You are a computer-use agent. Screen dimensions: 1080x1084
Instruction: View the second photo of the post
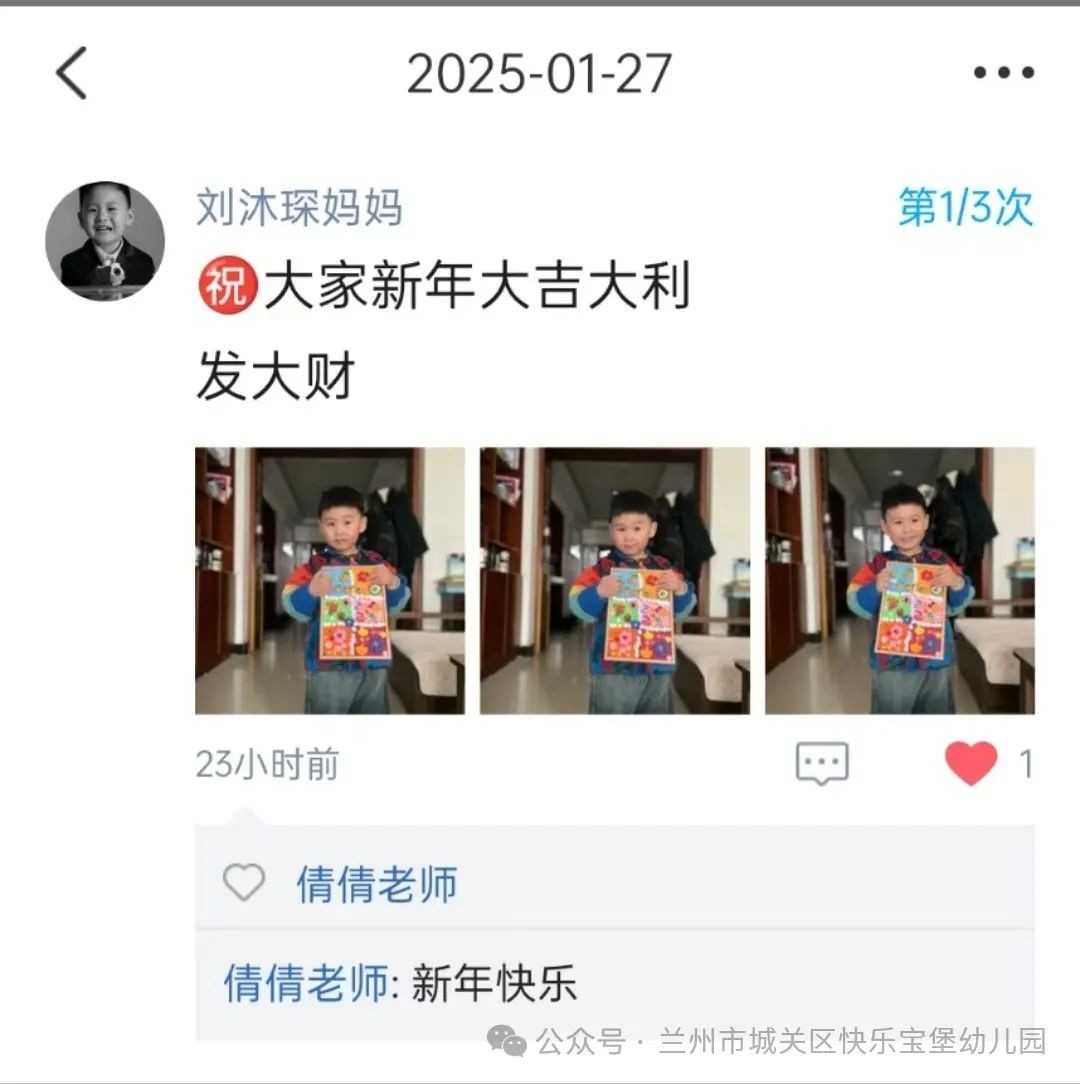click(615, 580)
